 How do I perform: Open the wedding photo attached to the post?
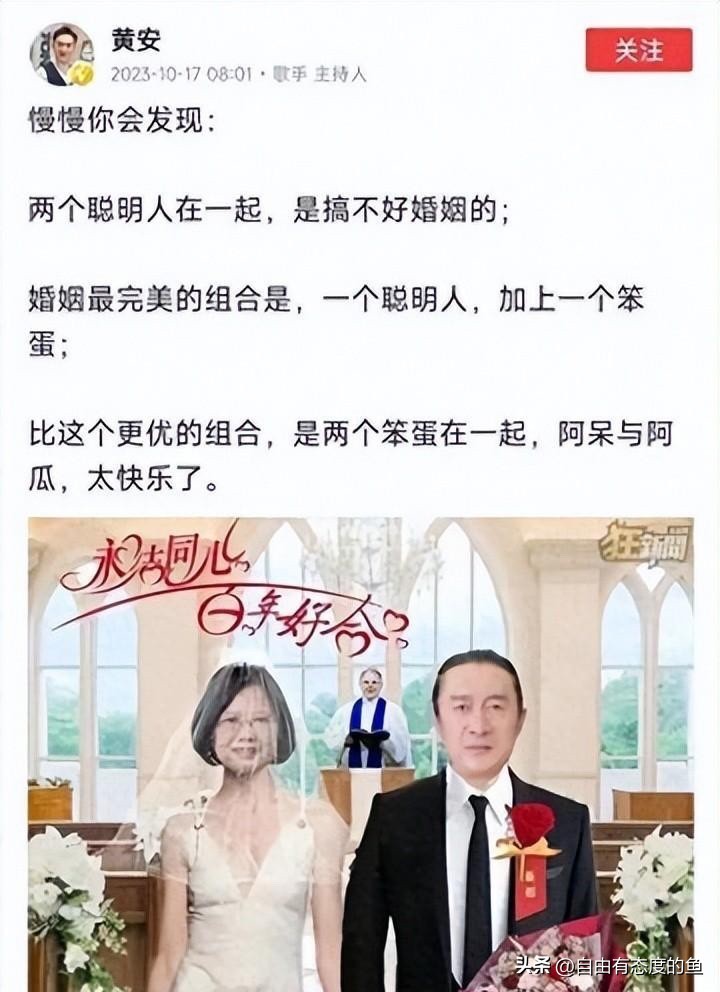point(360,755)
